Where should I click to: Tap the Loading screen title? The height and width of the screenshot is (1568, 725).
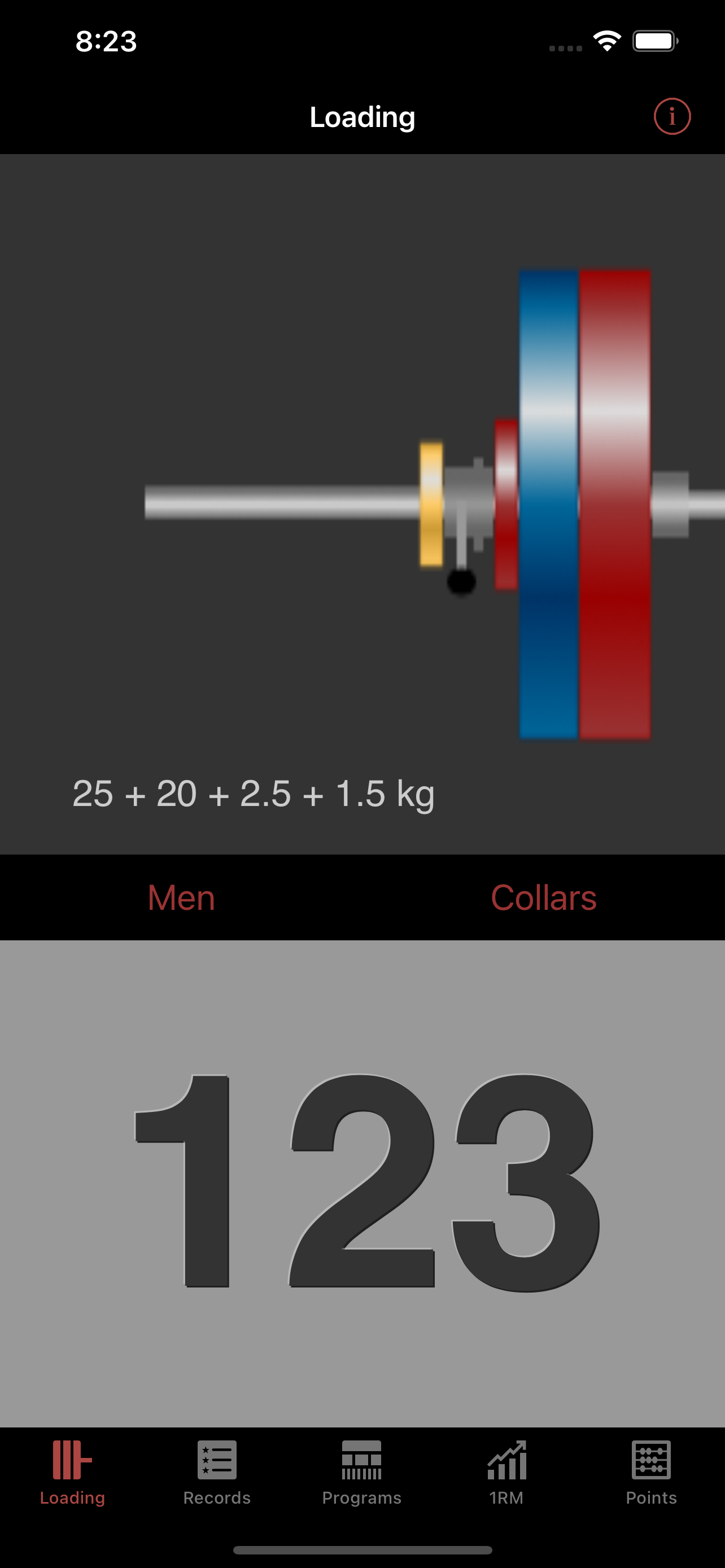click(362, 117)
